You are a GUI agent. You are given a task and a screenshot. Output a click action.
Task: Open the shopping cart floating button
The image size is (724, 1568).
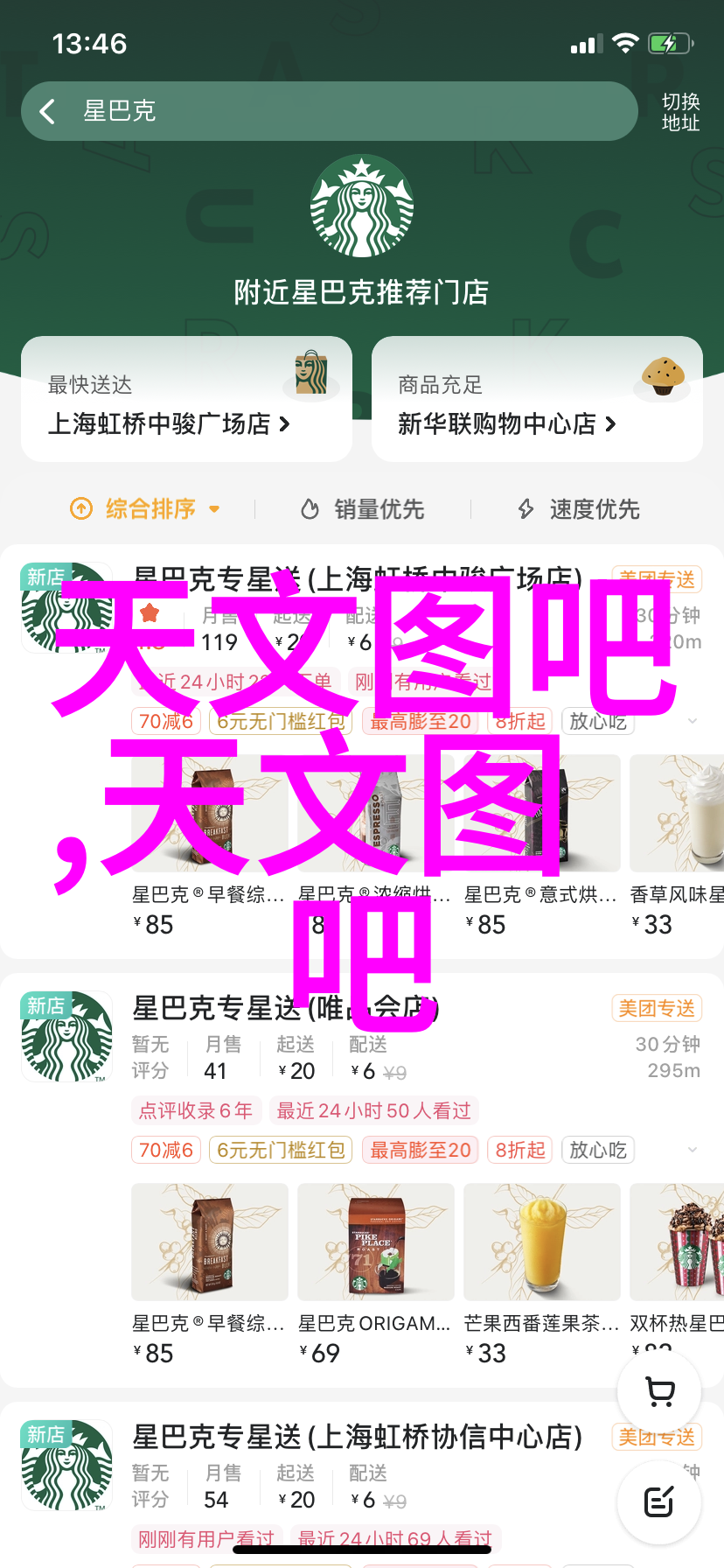(659, 1391)
